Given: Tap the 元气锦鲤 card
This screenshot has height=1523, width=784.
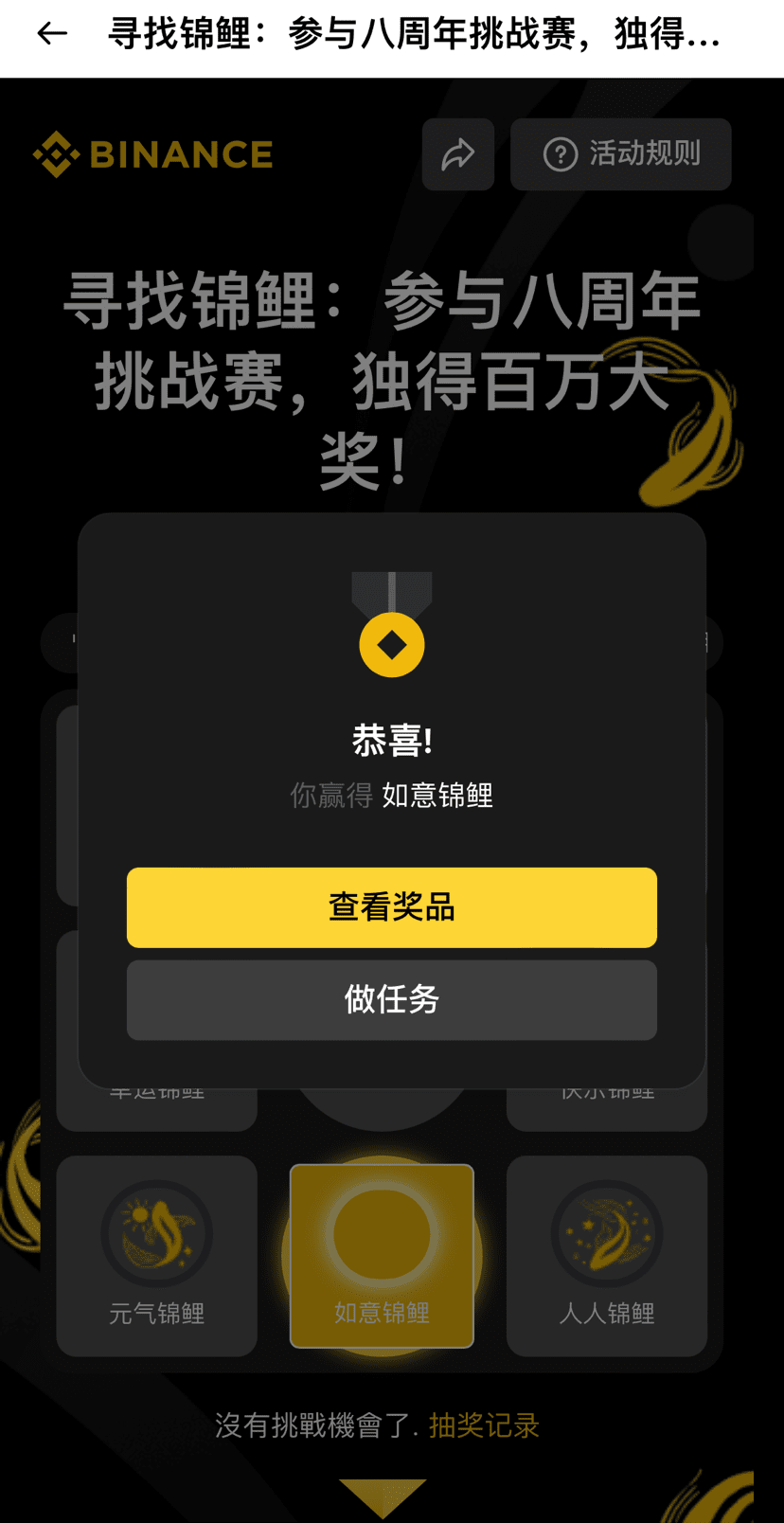Looking at the screenshot, I should tap(157, 1256).
